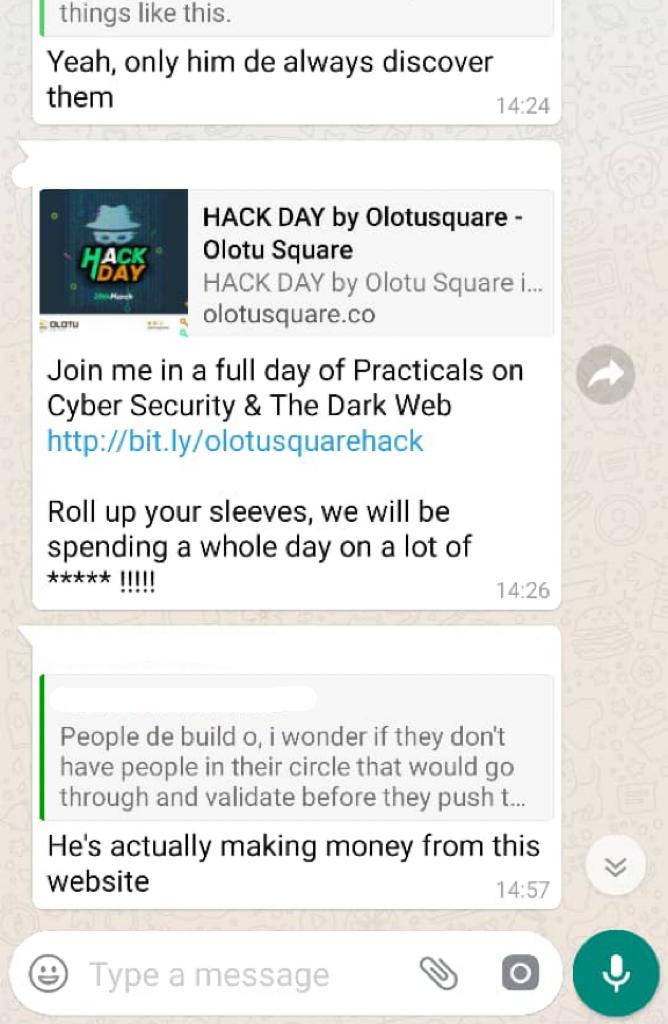
Task: Open the bit.ly/olotusquarehack link
Action: [x=235, y=441]
